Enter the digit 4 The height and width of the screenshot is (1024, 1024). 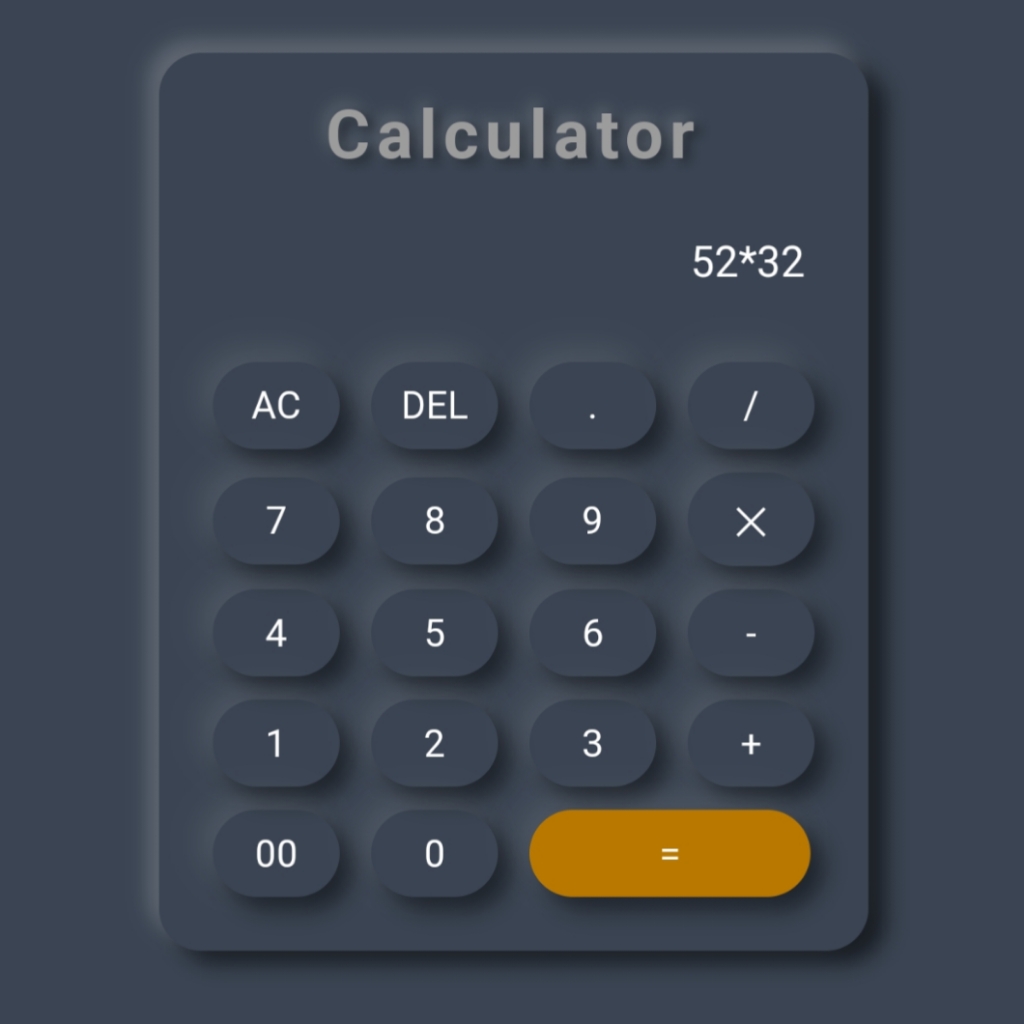coord(276,633)
